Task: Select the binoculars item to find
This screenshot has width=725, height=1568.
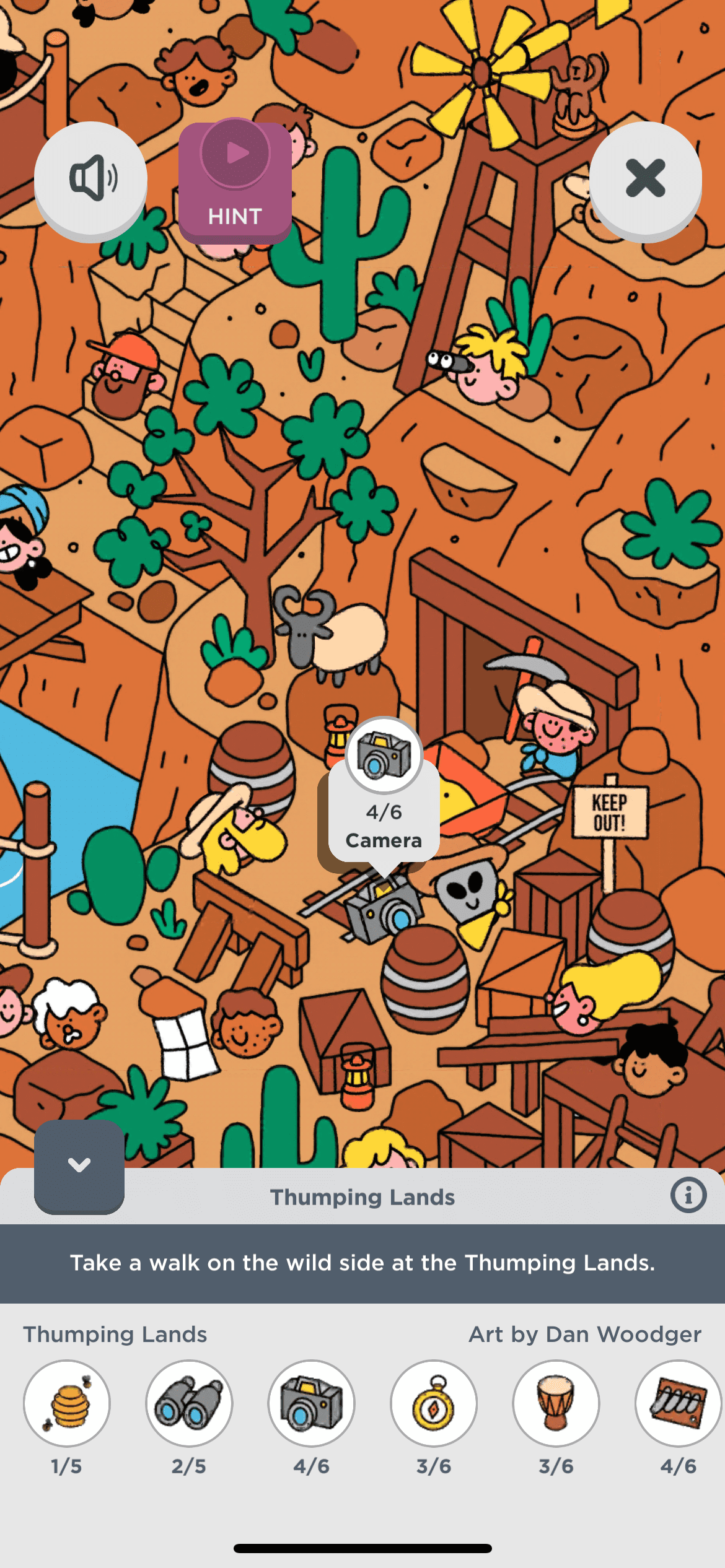Action: click(x=189, y=1403)
